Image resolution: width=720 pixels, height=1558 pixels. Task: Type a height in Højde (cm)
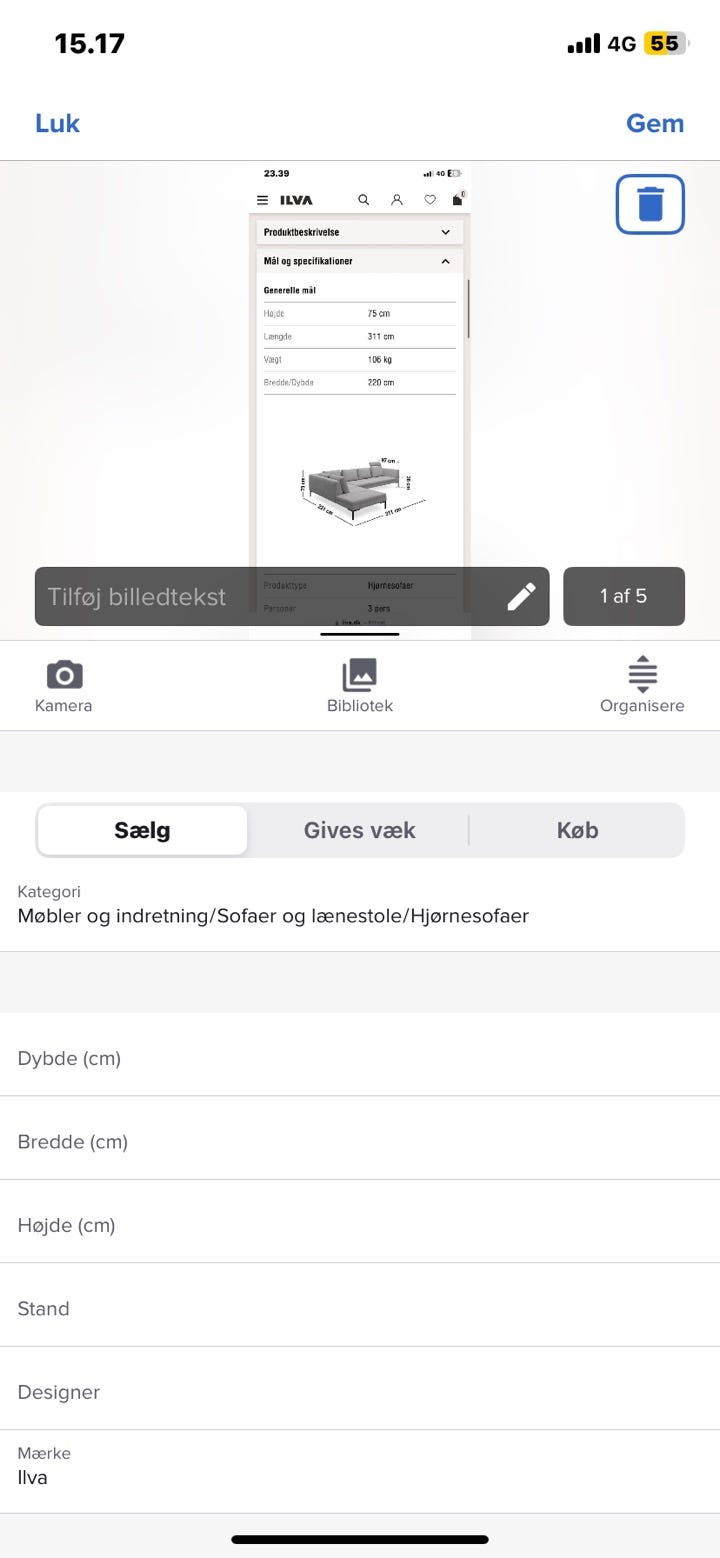pyautogui.click(x=360, y=1224)
